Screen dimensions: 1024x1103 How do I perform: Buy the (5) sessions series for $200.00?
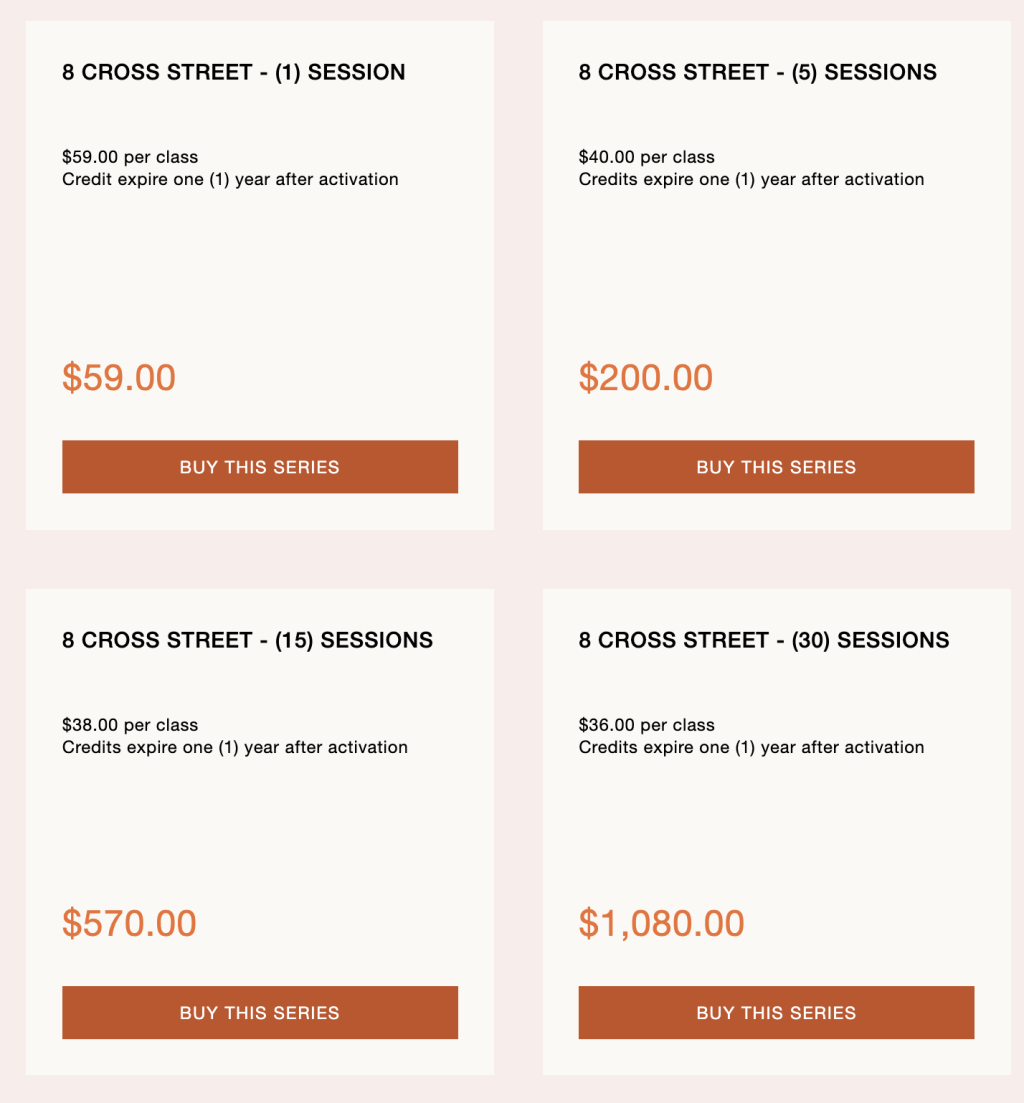tap(776, 467)
